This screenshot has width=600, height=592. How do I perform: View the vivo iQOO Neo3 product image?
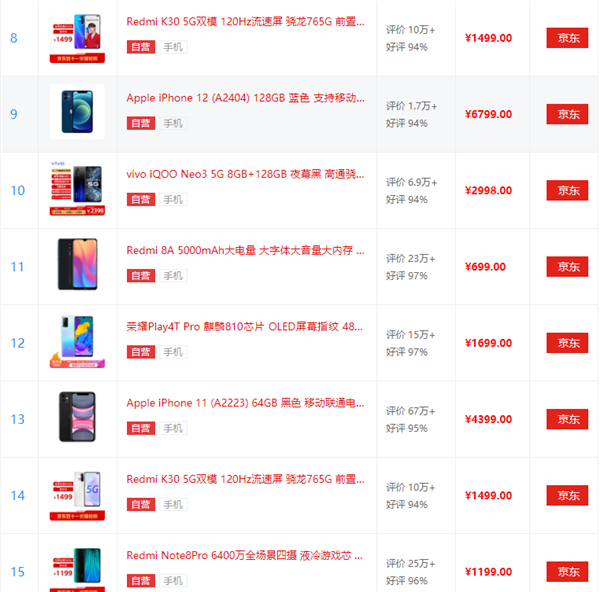[x=77, y=189]
